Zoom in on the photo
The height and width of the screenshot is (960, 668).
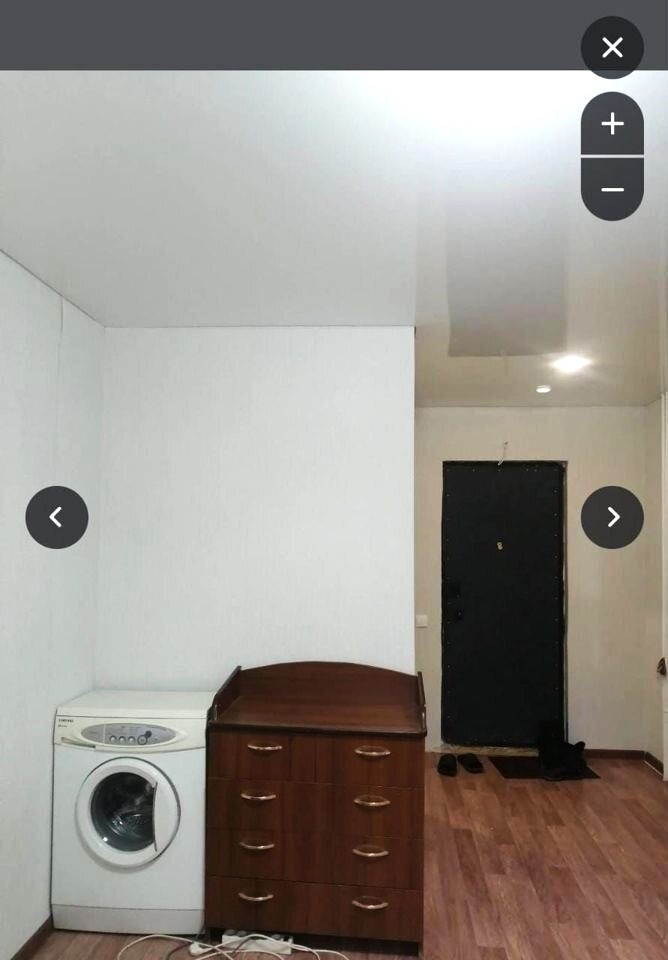point(612,124)
